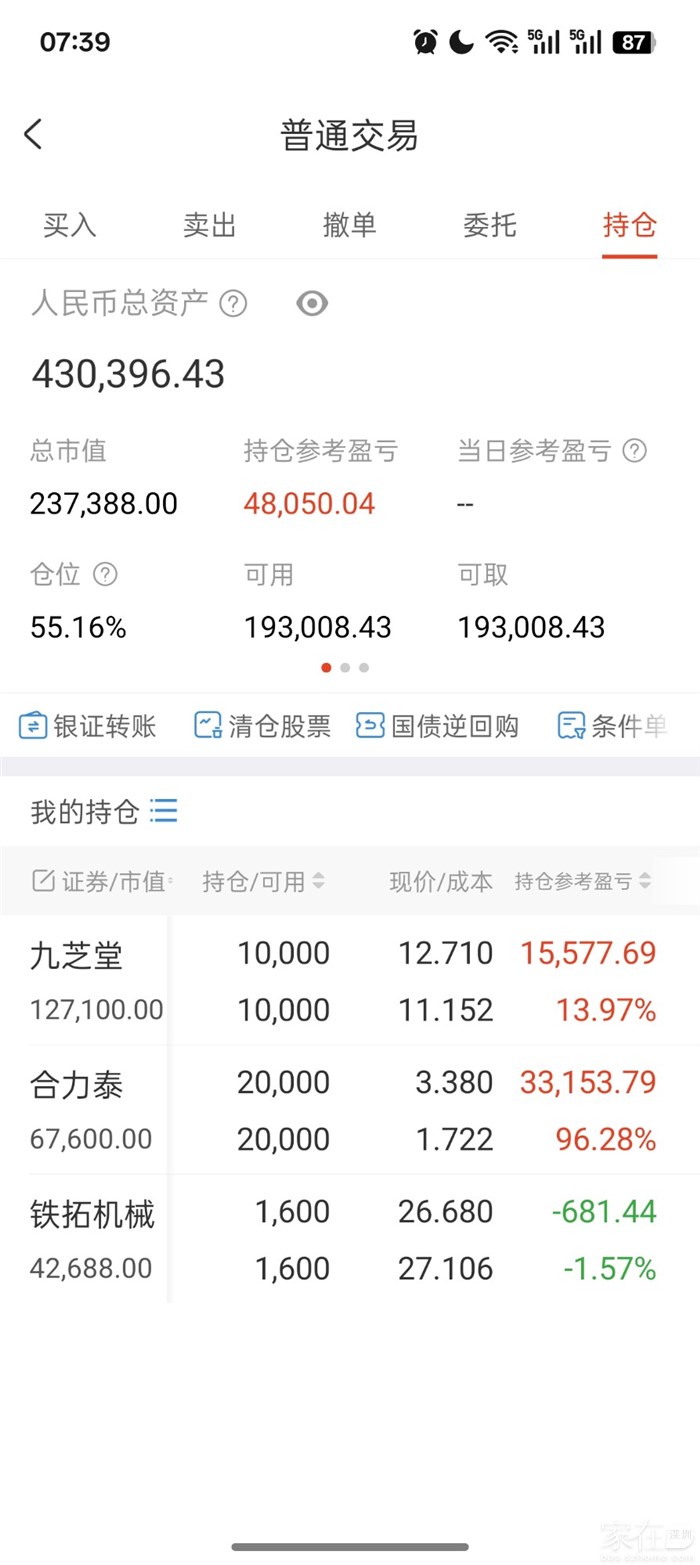Select the 持仓 tab

[x=630, y=225]
